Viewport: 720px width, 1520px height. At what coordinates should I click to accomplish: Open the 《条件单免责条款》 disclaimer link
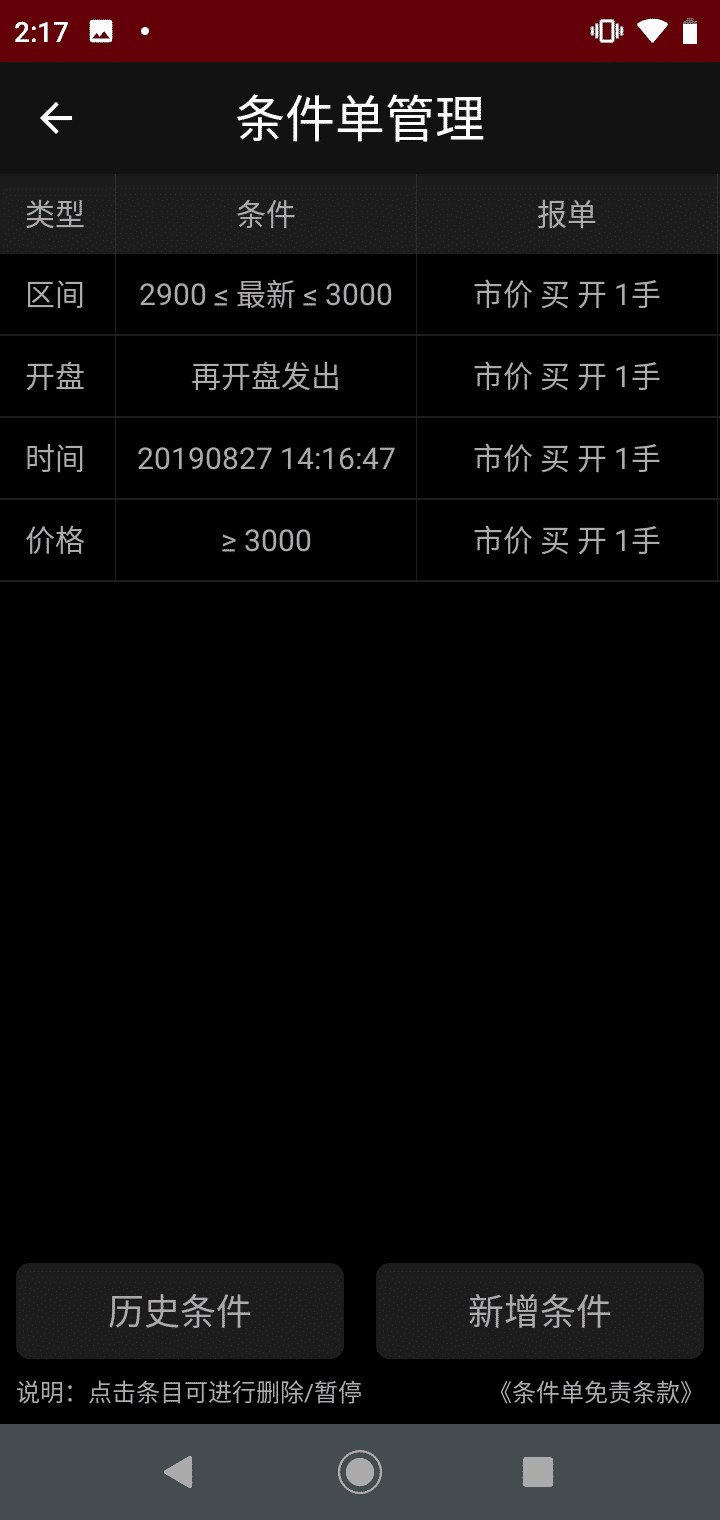pyautogui.click(x=597, y=1392)
